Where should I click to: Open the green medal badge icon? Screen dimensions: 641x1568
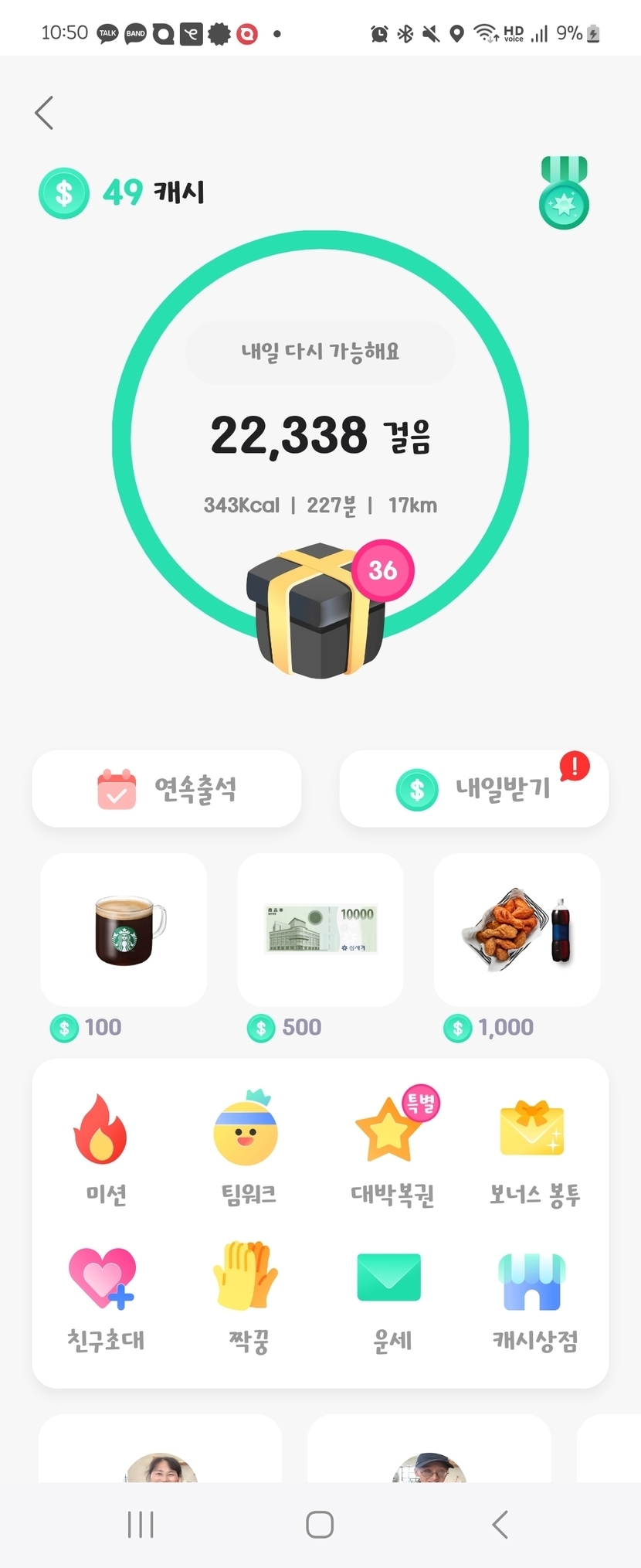coord(564,193)
